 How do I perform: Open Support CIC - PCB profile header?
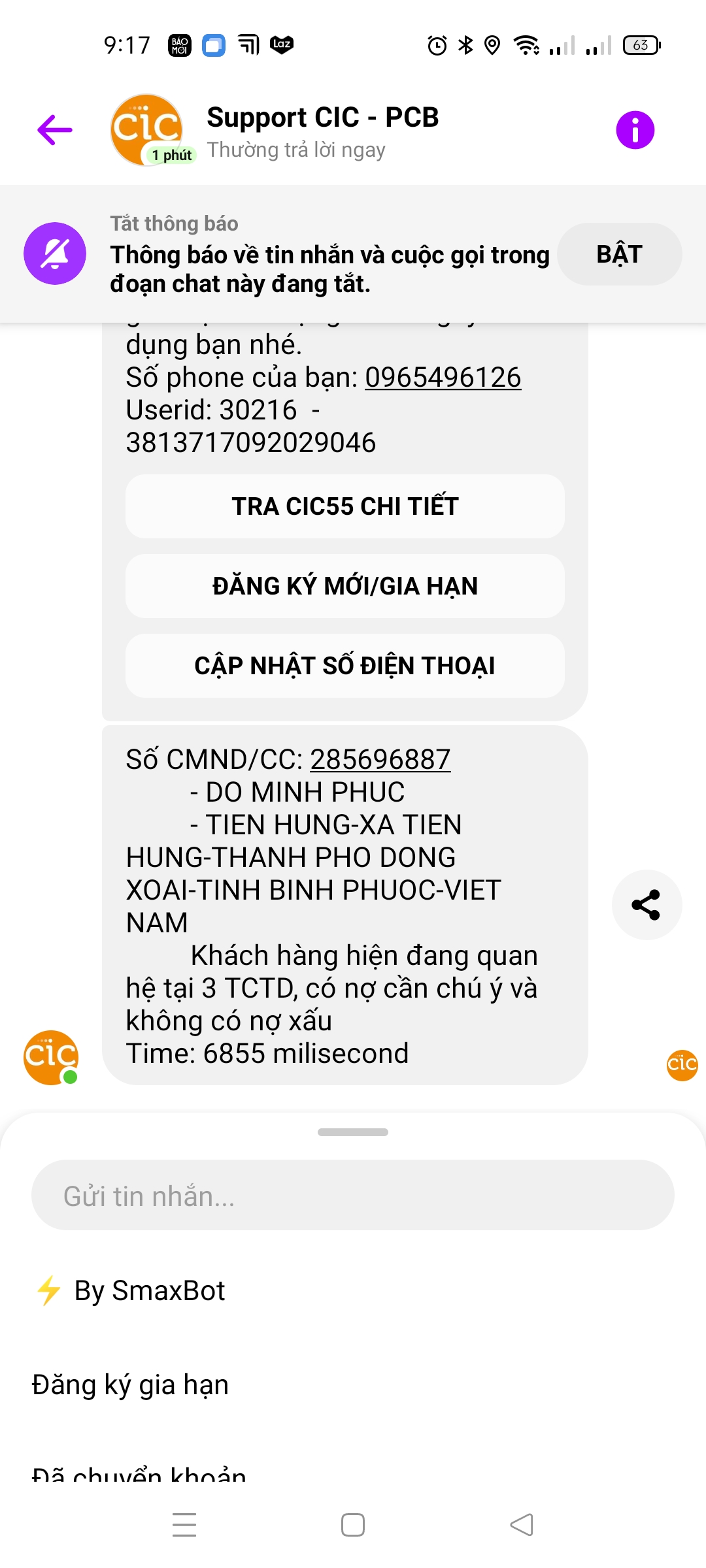pyautogui.click(x=323, y=131)
